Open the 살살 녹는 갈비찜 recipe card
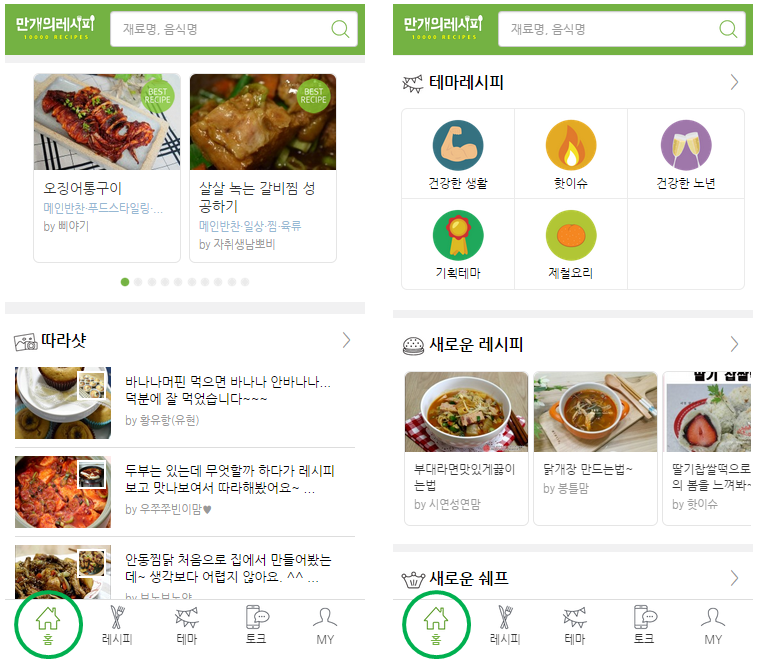The width and height of the screenshot is (757, 660). coord(262,166)
